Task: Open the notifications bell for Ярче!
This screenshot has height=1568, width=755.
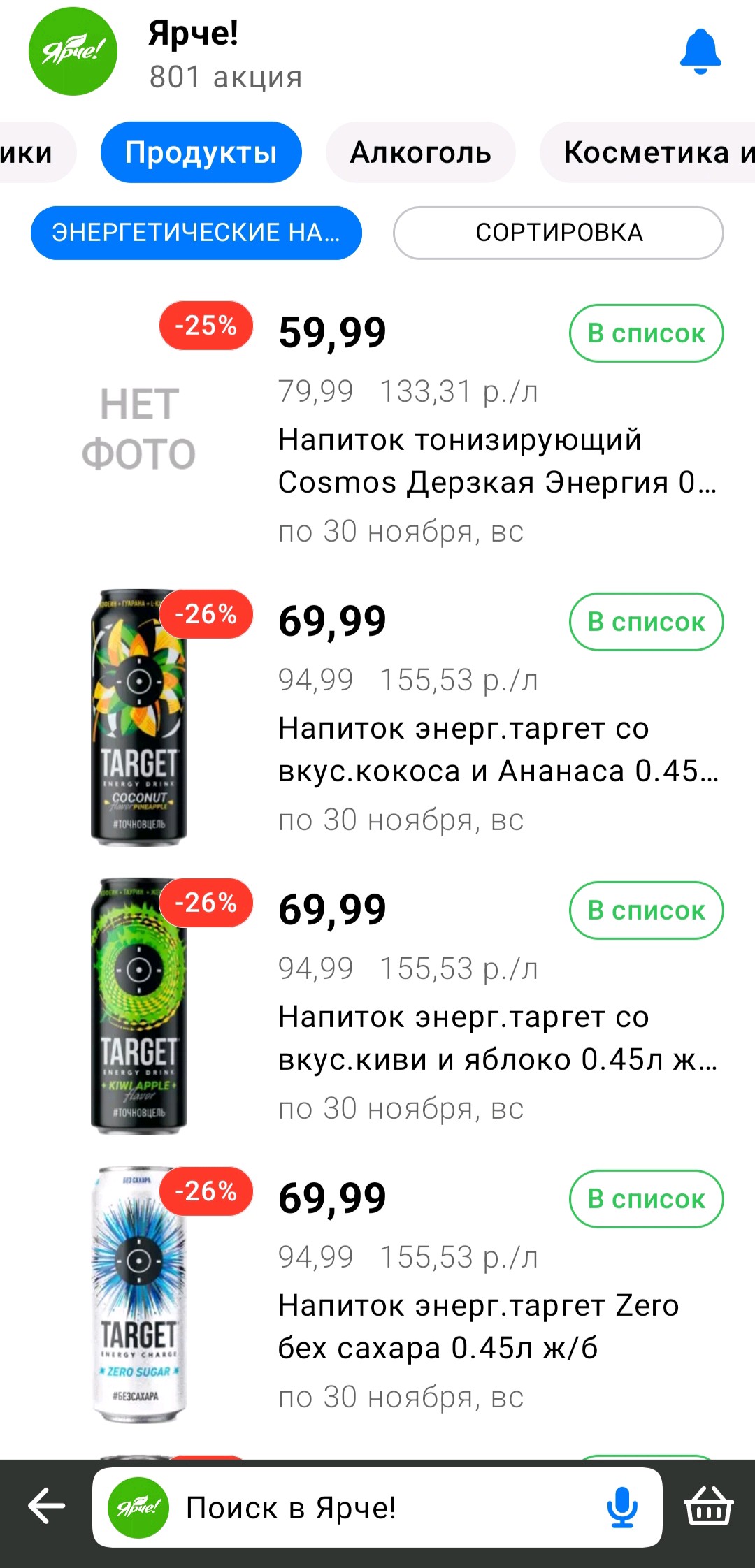Action: (700, 52)
